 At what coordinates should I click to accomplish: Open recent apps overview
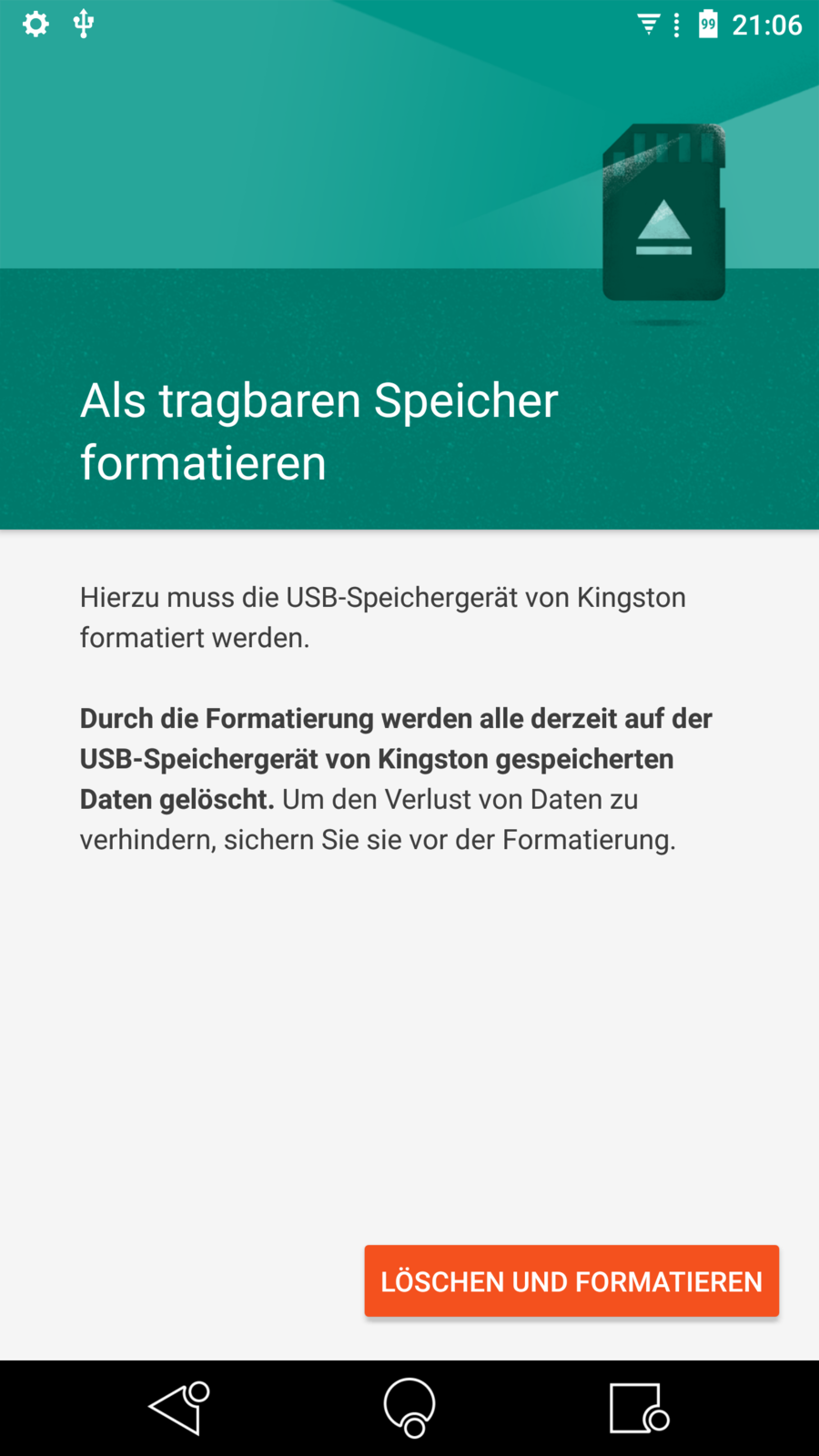pos(638,1408)
